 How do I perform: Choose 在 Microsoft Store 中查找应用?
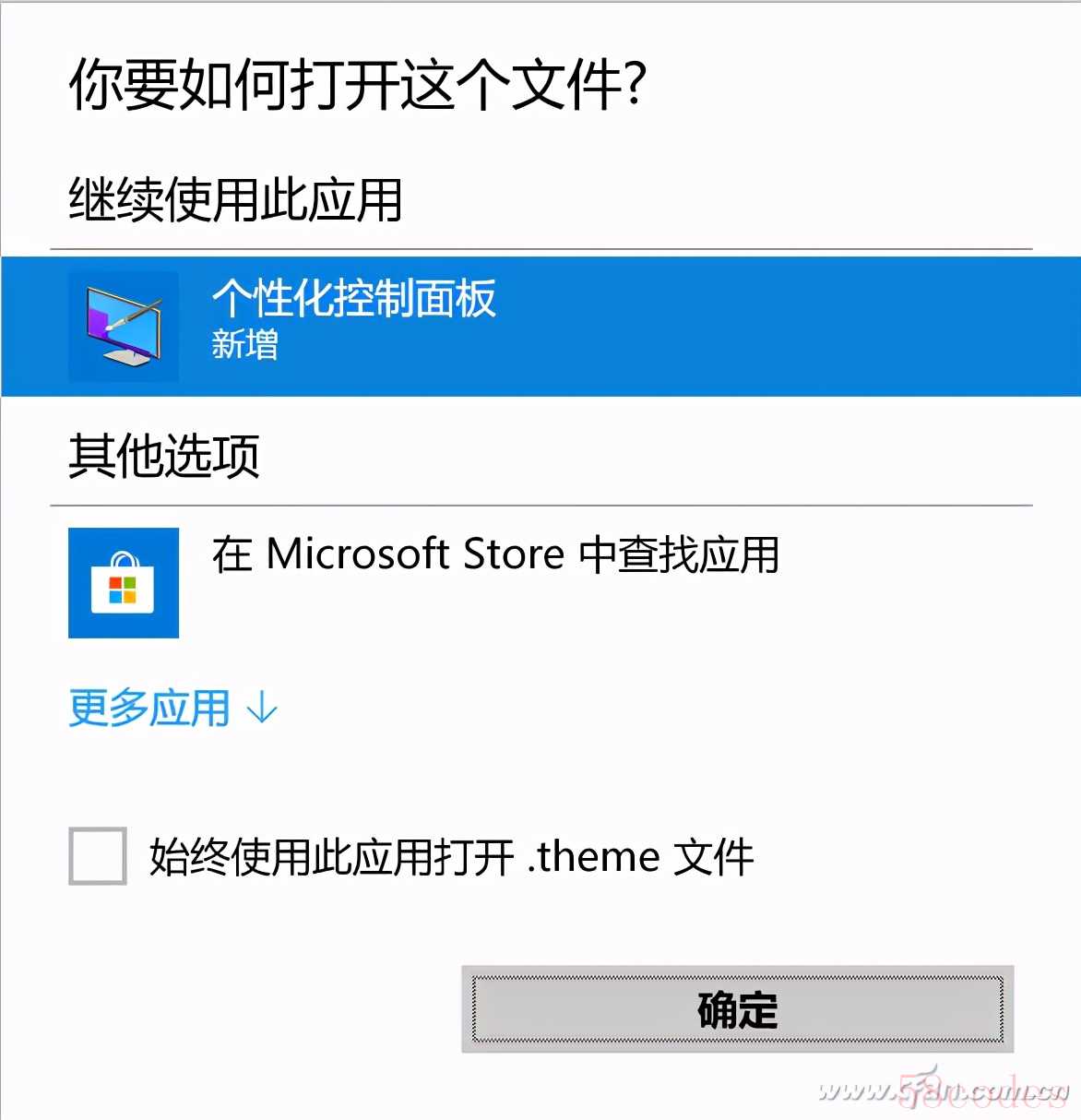[x=494, y=555]
